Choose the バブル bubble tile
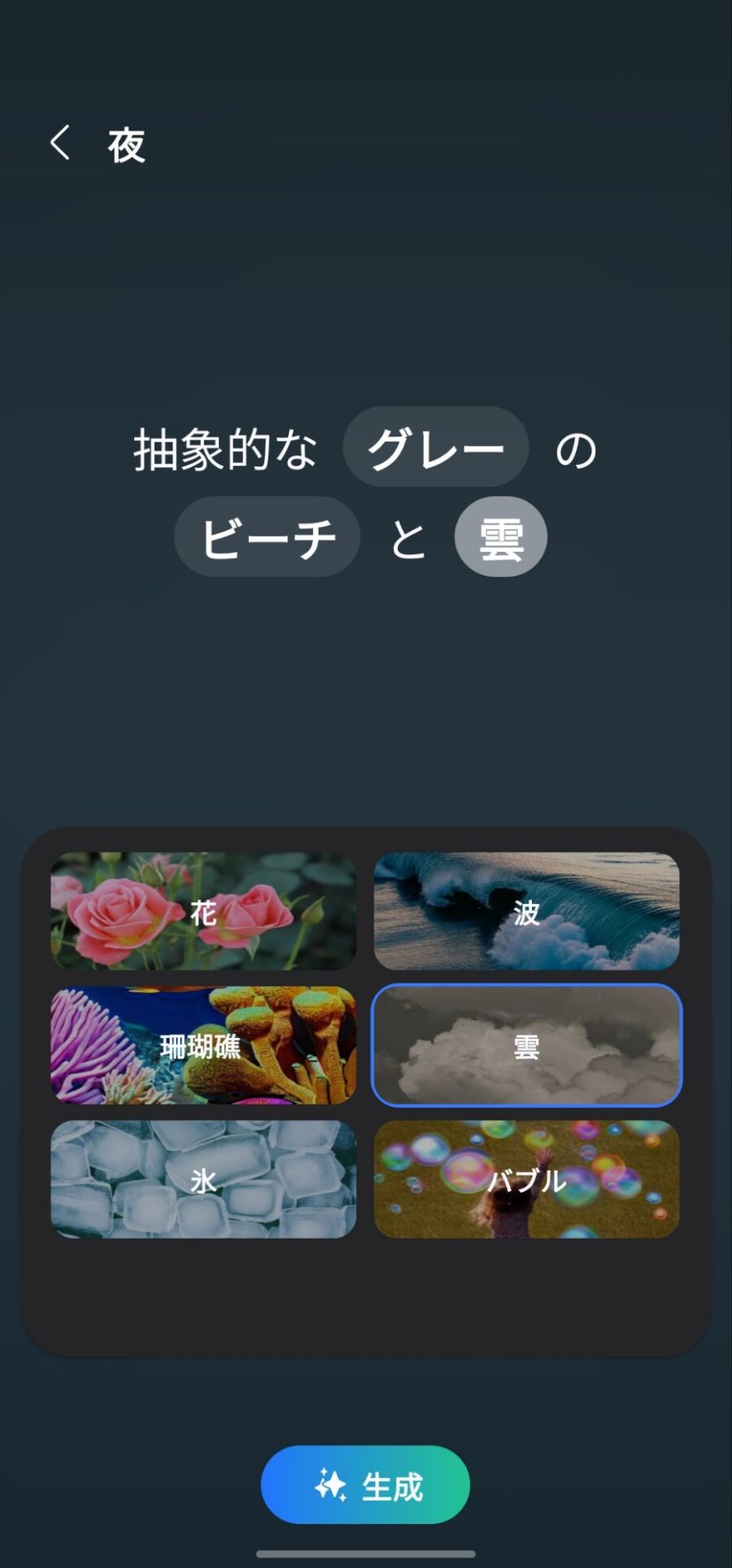The height and width of the screenshot is (1568, 732). pyautogui.click(x=526, y=1179)
